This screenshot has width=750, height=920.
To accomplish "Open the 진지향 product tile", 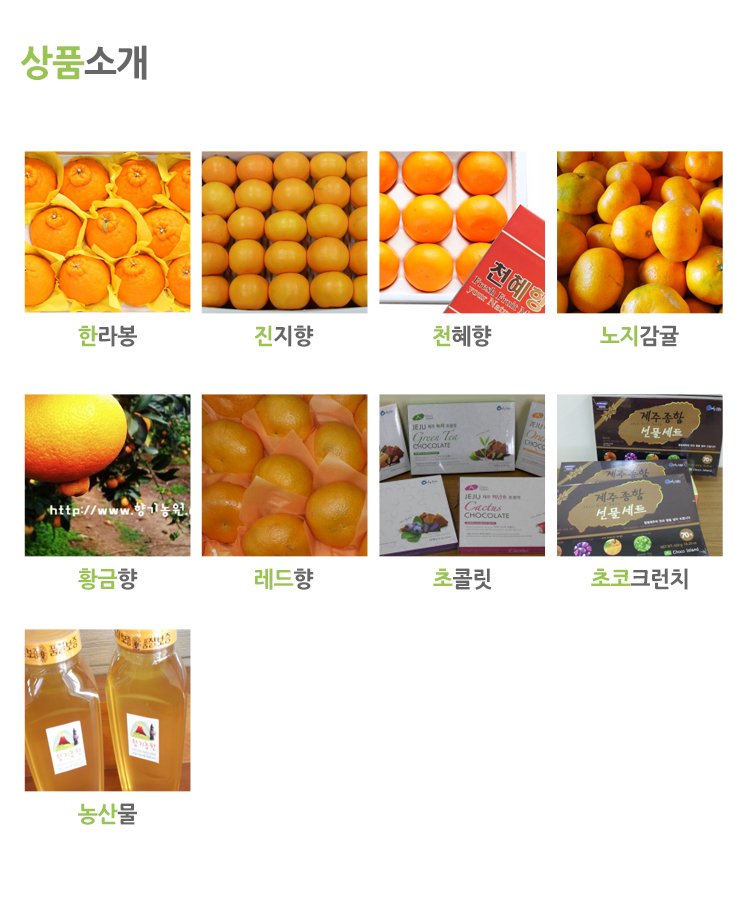I will click(x=284, y=232).
